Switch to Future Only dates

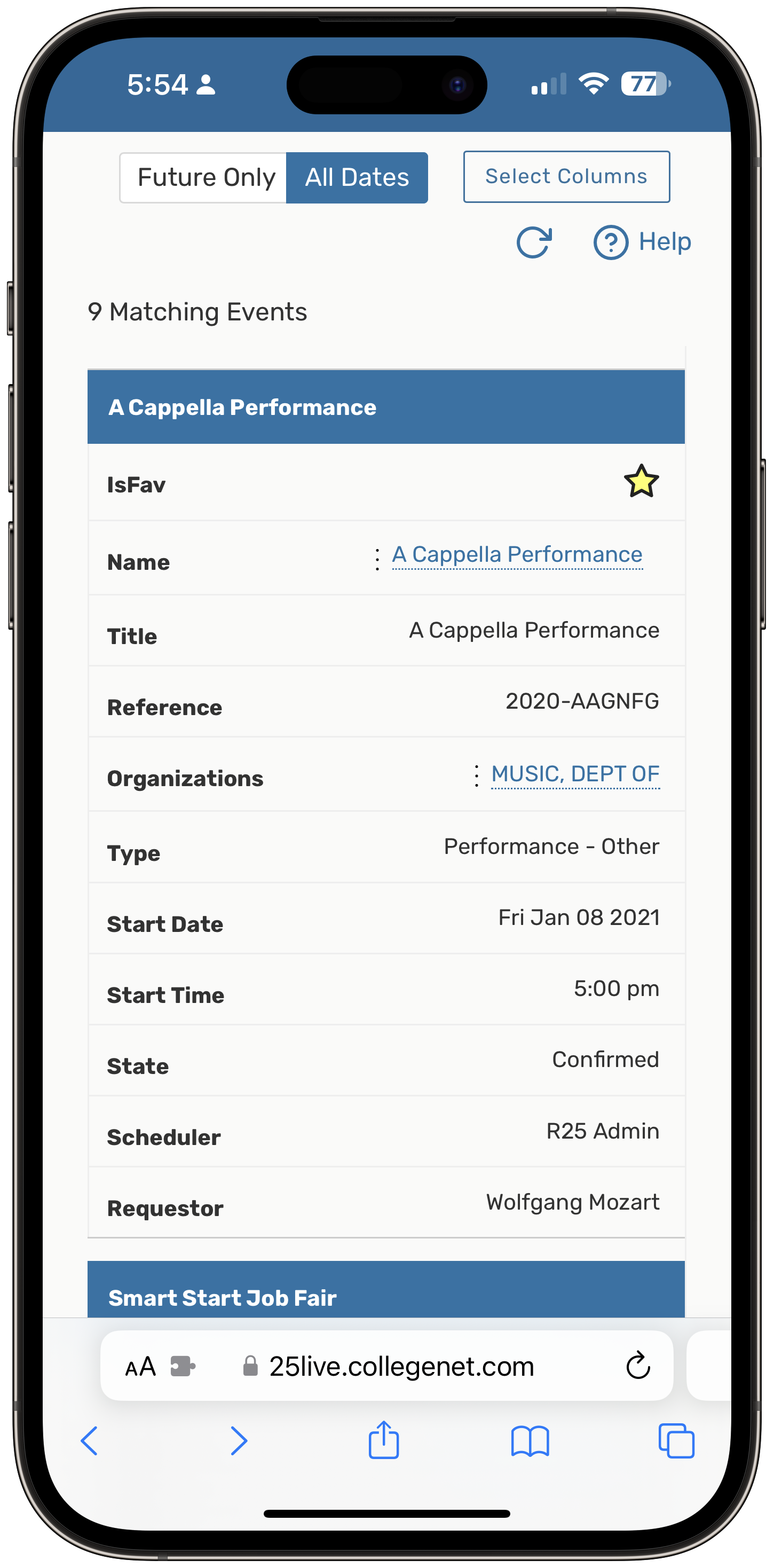tap(204, 178)
